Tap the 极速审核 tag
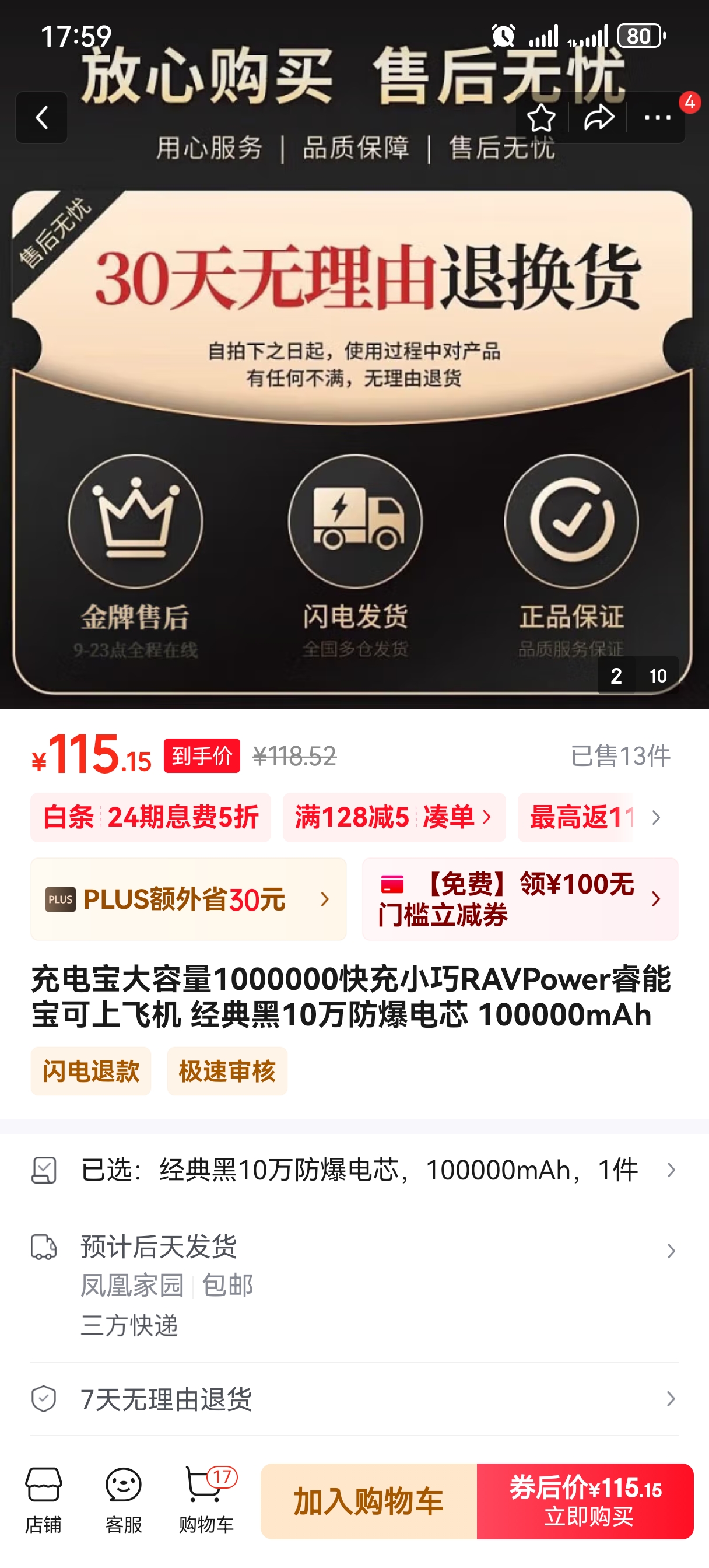Screen dimensions: 709x1568 click(x=227, y=1072)
